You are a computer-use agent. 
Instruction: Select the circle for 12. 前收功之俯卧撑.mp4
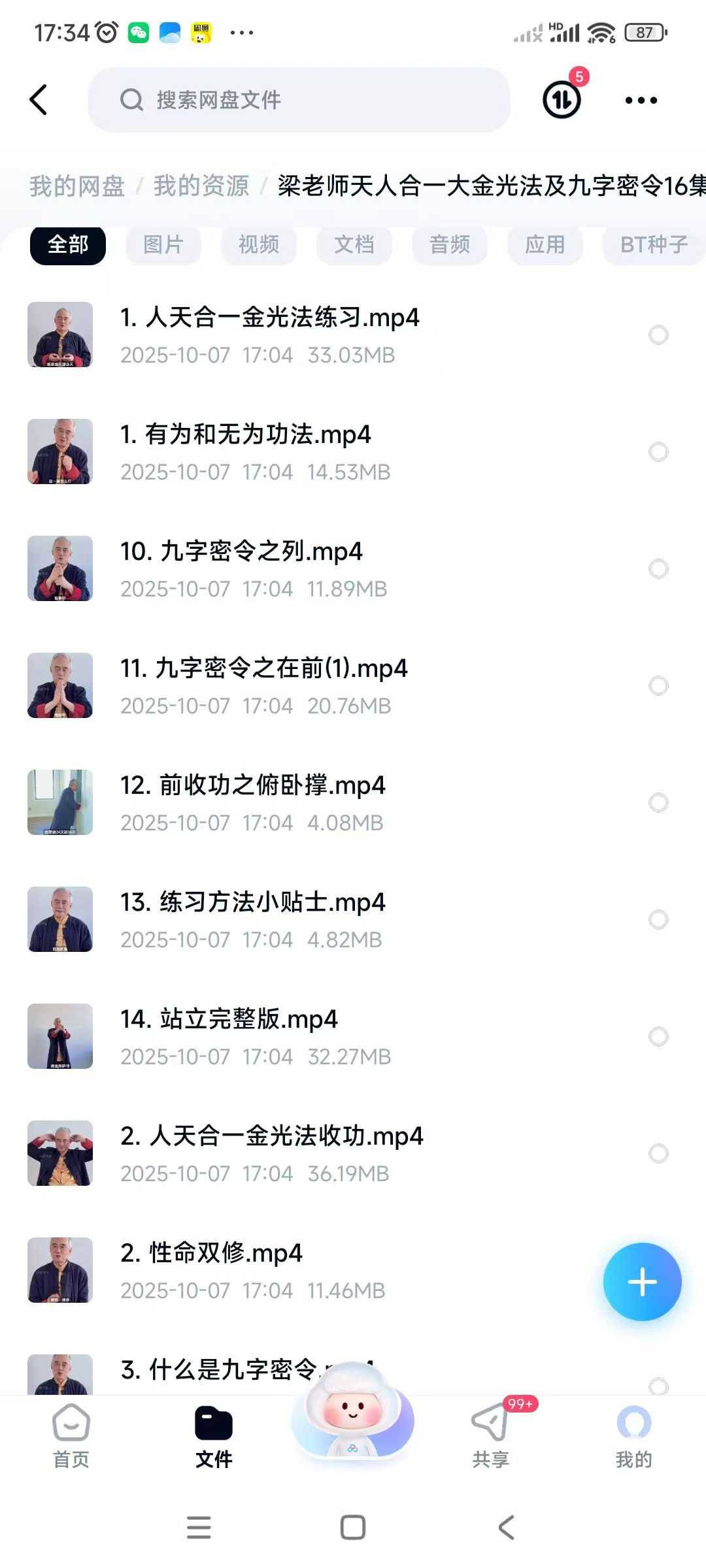pyautogui.click(x=658, y=802)
